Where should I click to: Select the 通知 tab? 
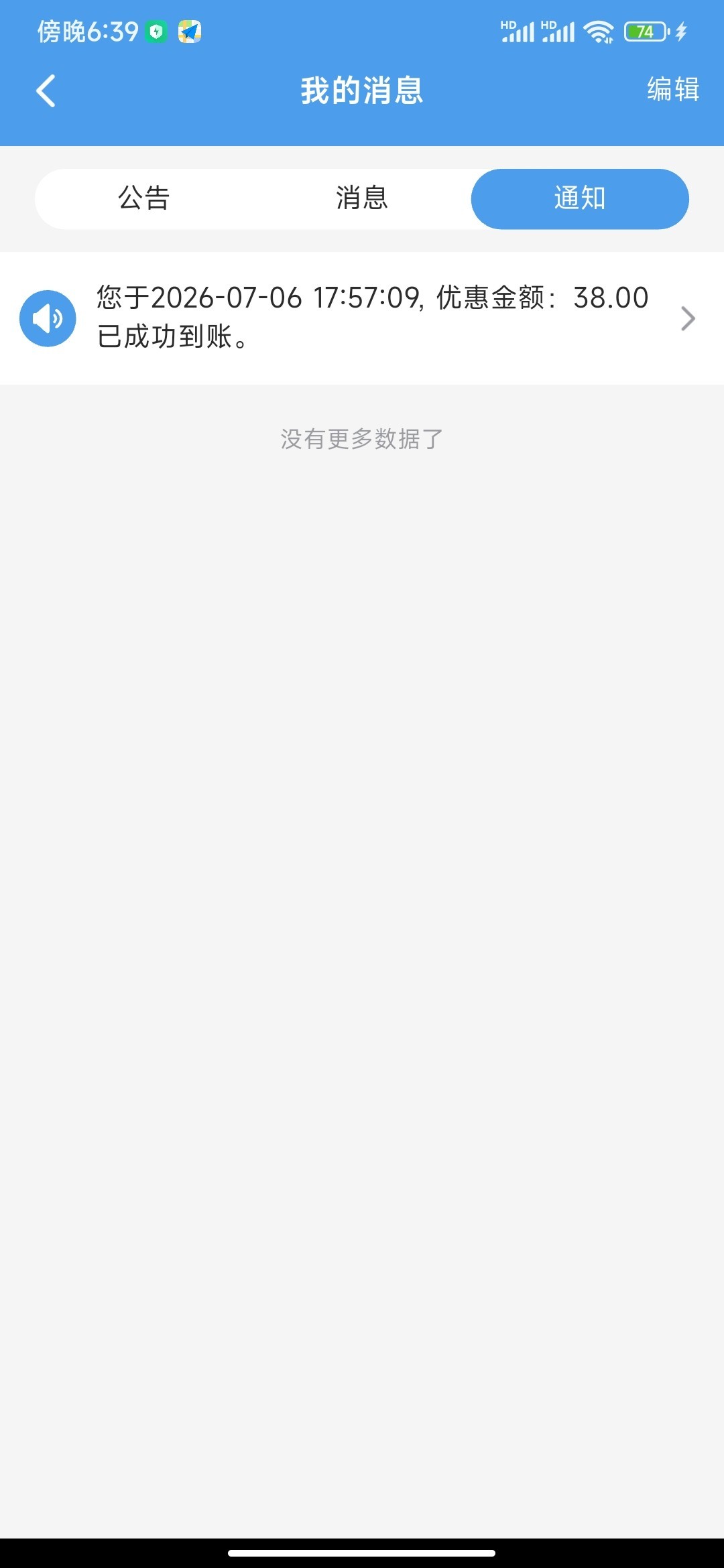pos(580,199)
